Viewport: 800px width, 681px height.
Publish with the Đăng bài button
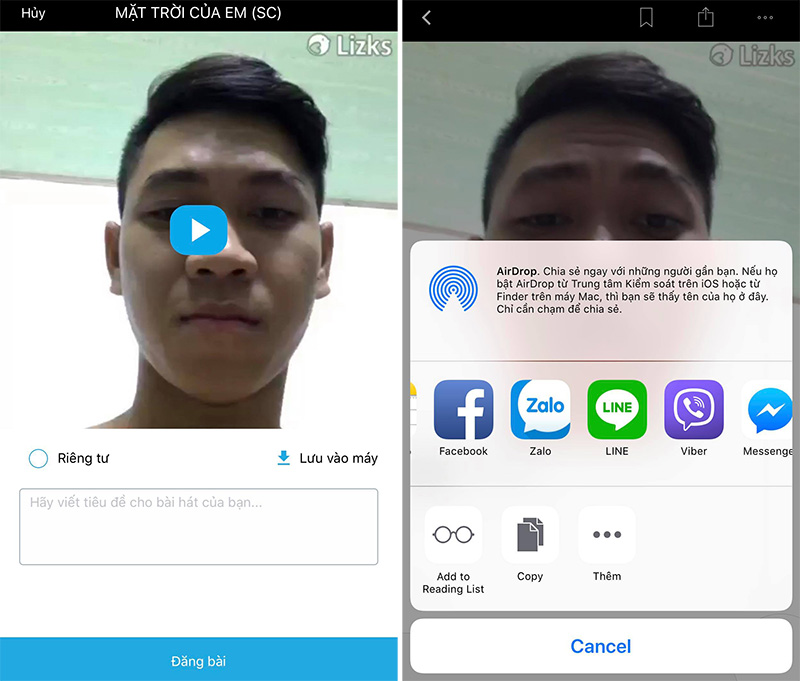click(199, 661)
